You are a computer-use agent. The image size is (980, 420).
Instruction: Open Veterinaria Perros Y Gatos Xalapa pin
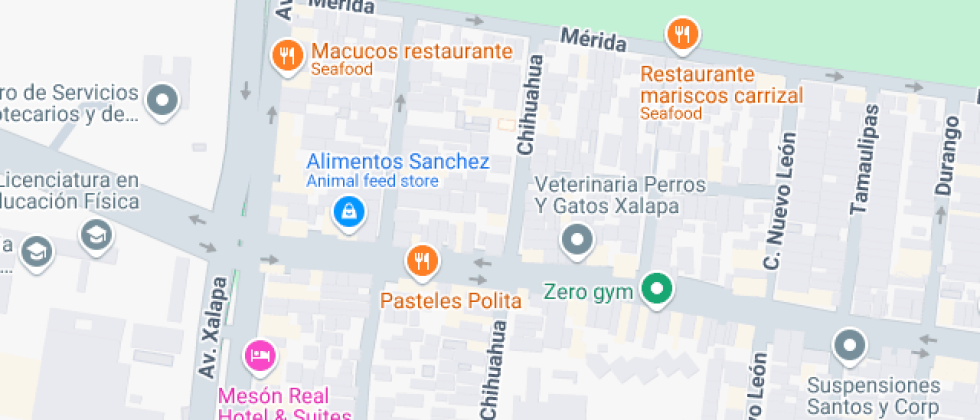coord(577,240)
